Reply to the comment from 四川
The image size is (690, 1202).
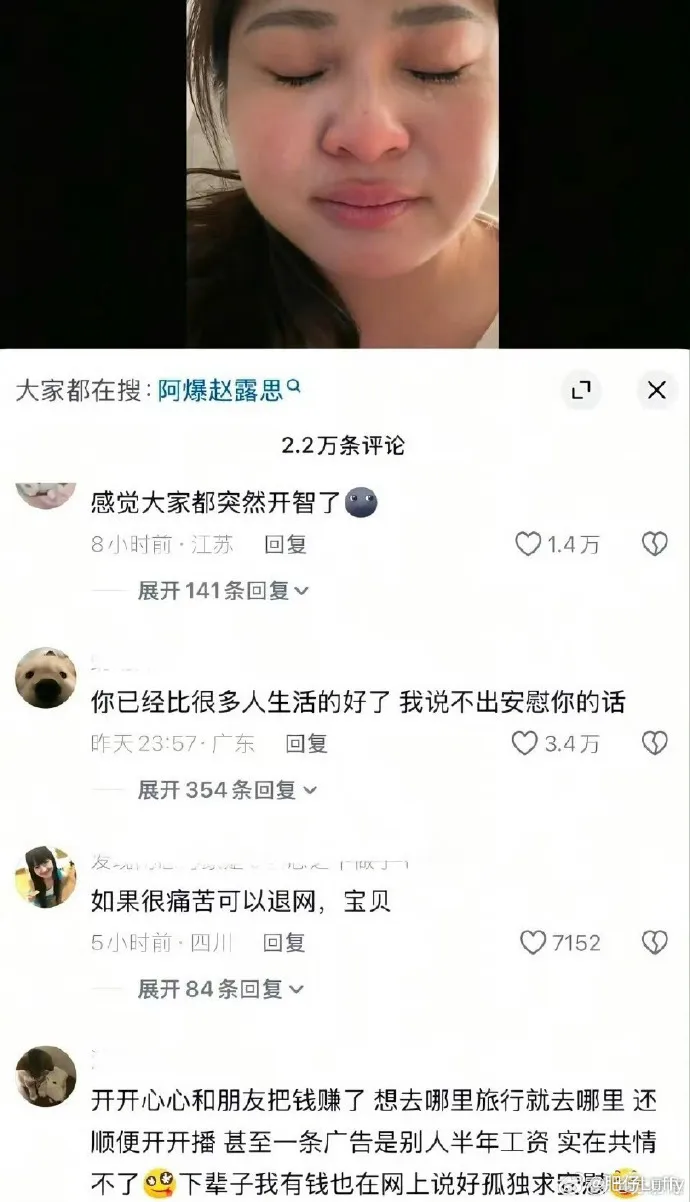[x=285, y=942]
